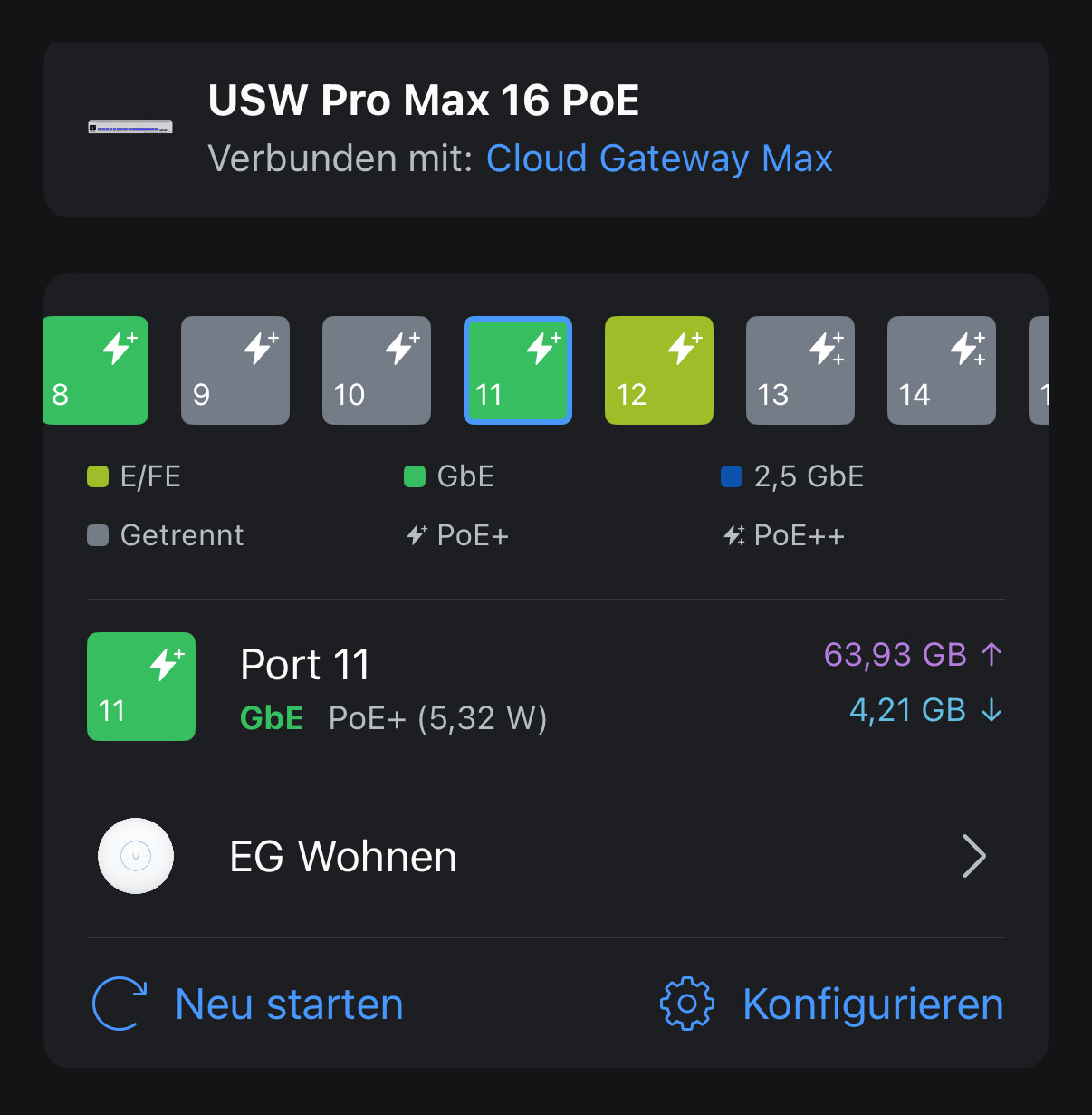The image size is (1092, 1115).
Task: Open the Cloud Gateway Max link
Action: click(x=659, y=159)
